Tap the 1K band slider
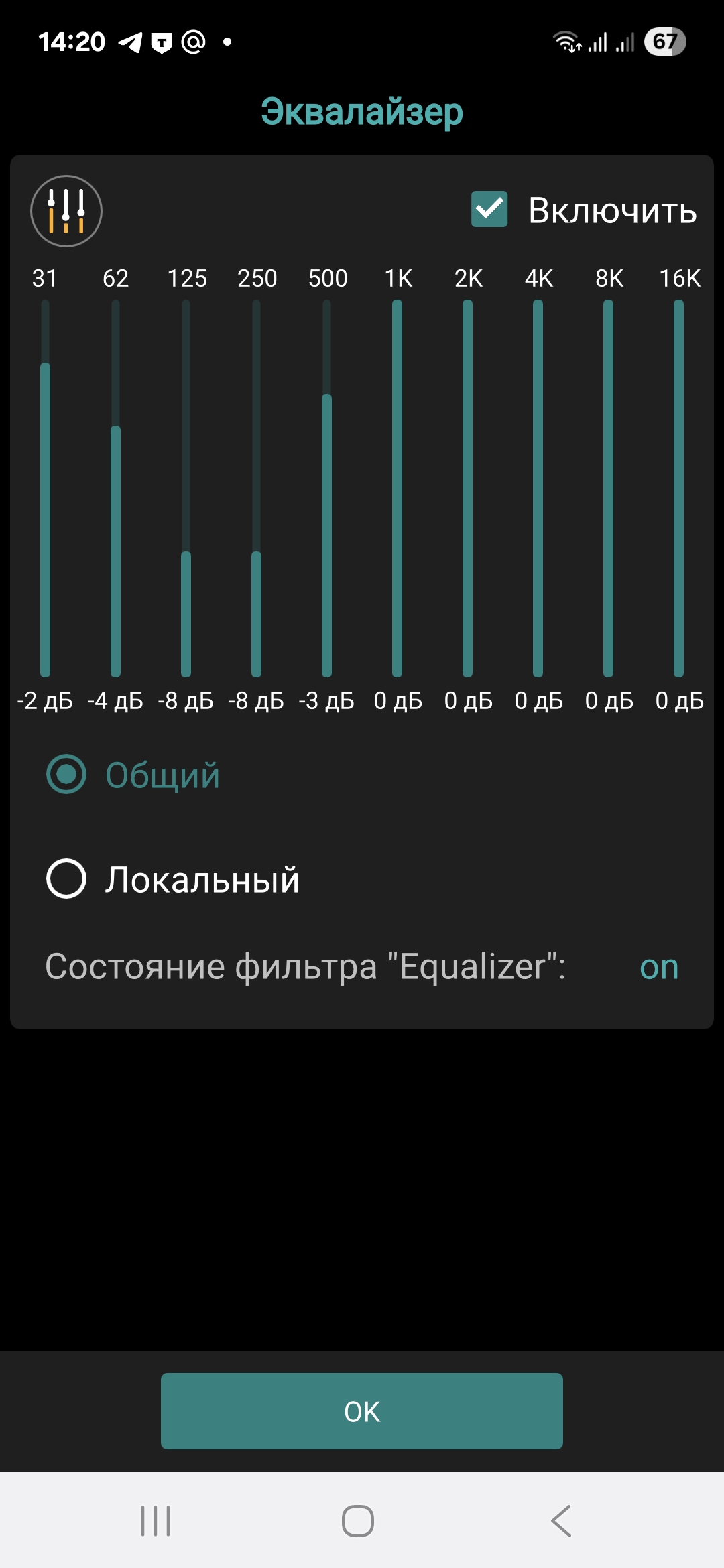Screen dimensions: 724x1568 398,488
